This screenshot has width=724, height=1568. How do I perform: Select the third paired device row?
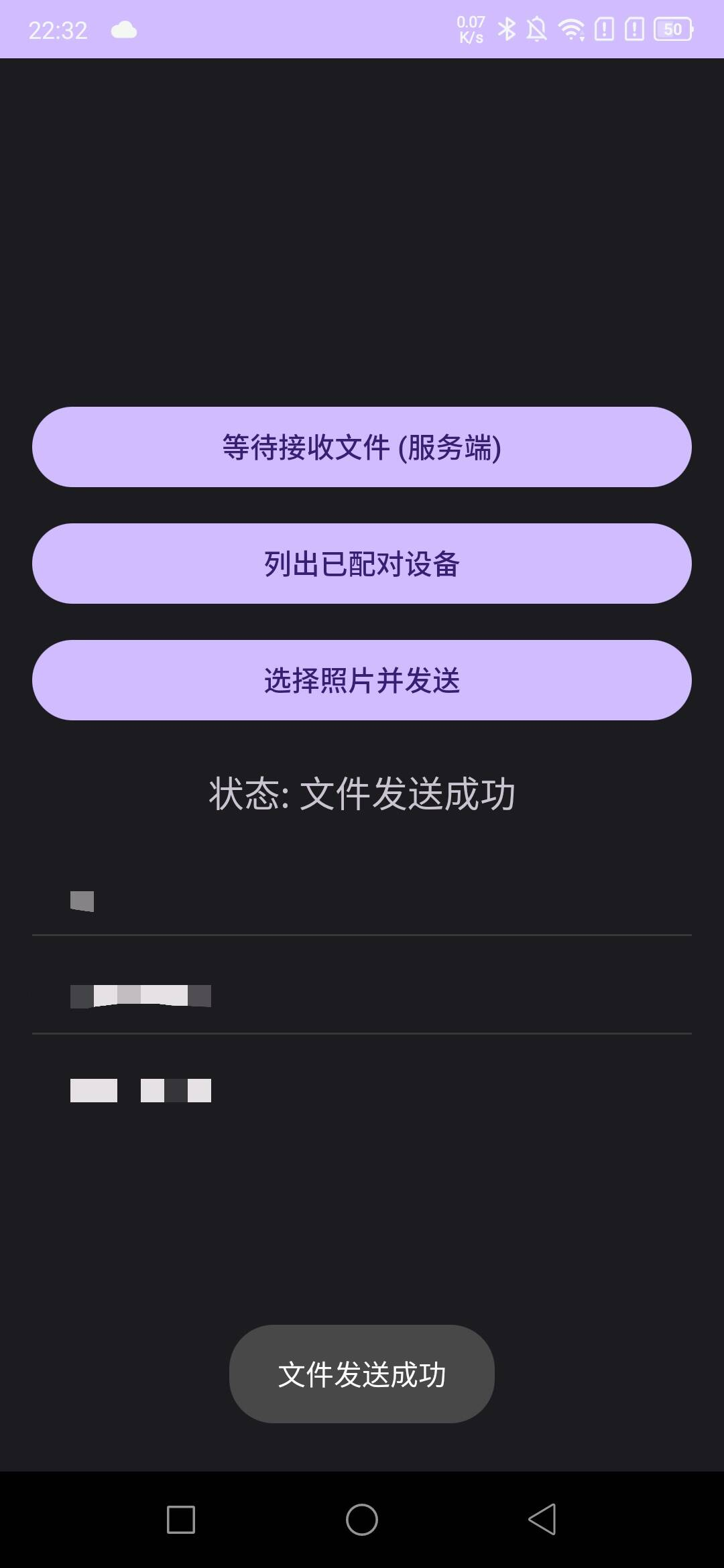pos(362,1090)
